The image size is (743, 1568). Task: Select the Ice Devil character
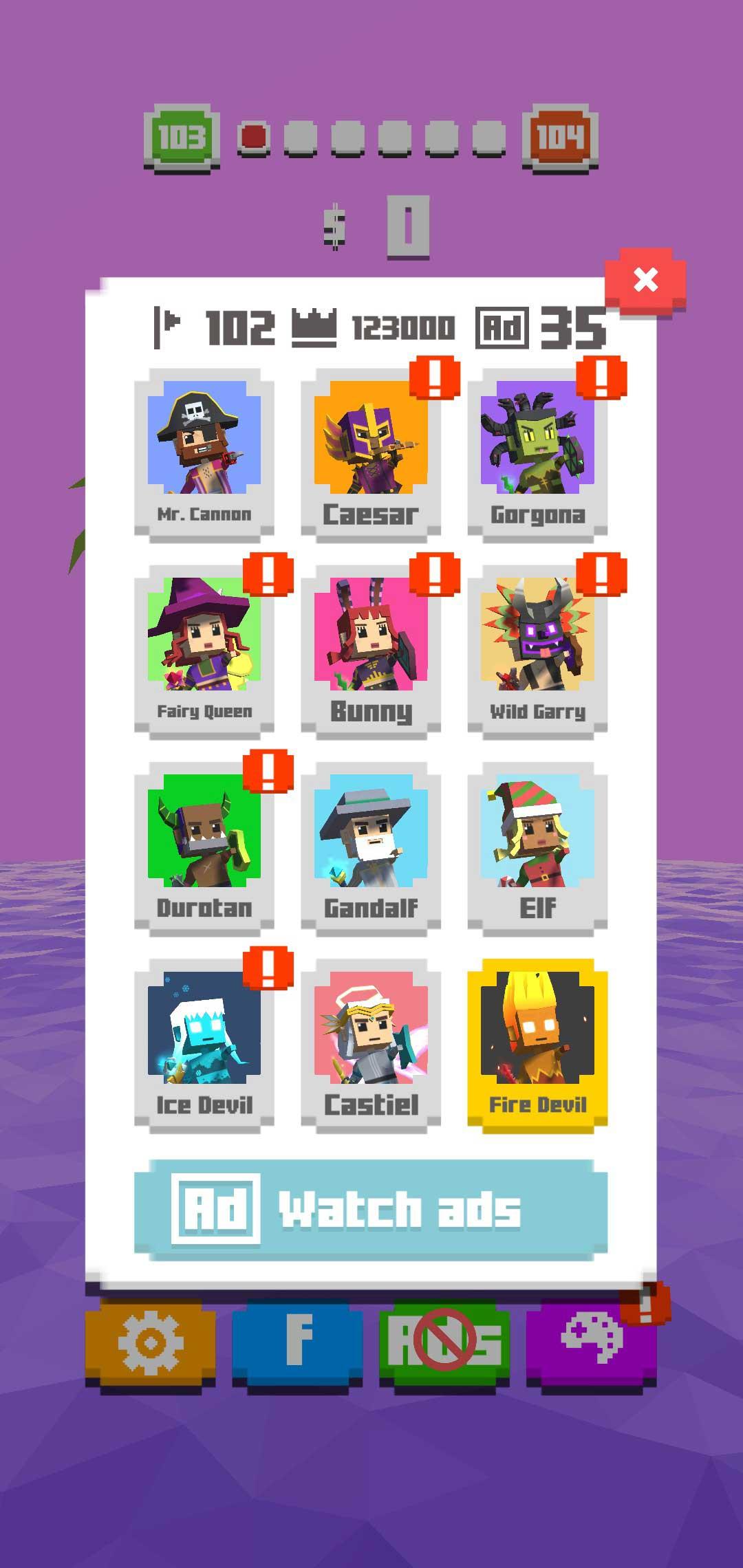pos(204,1042)
